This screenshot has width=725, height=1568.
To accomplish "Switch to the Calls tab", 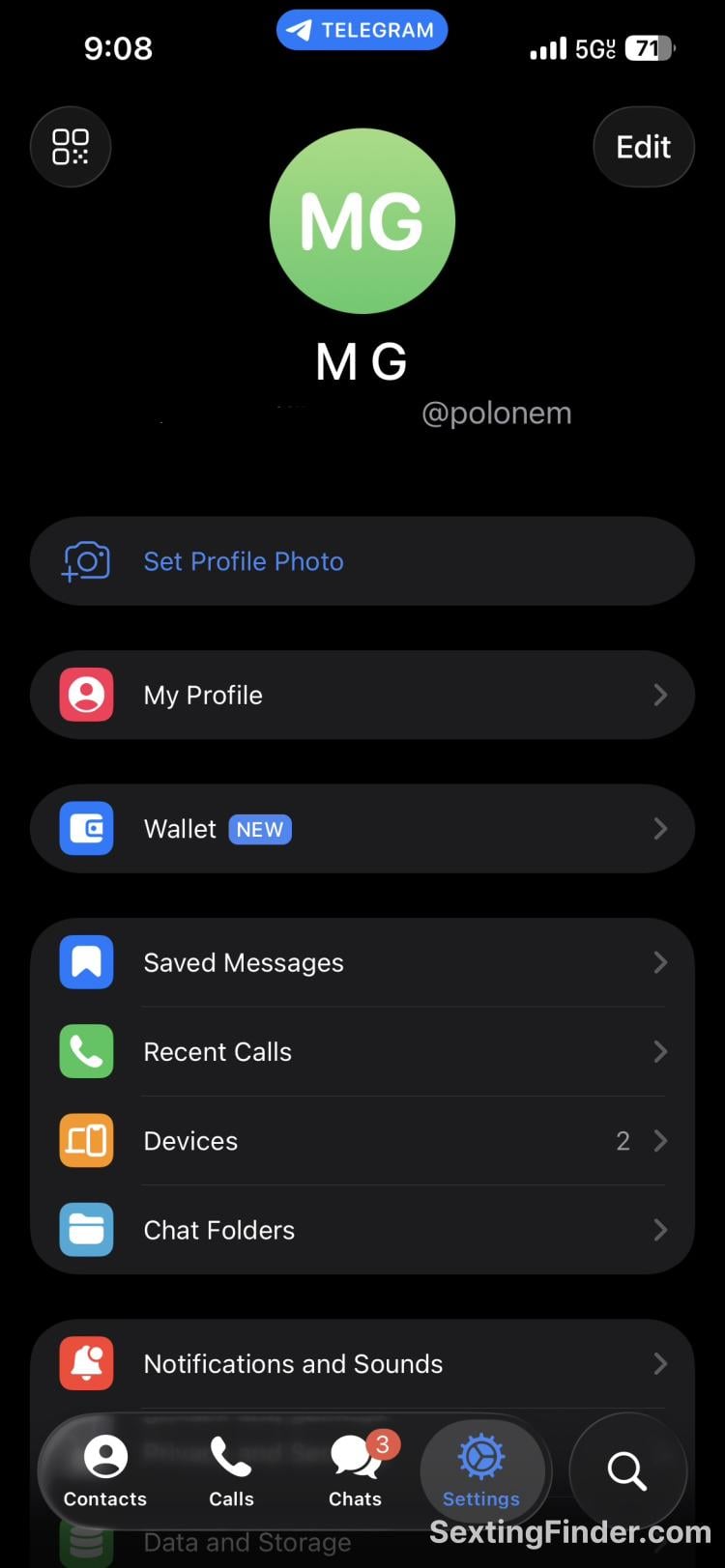I will (x=231, y=1471).
